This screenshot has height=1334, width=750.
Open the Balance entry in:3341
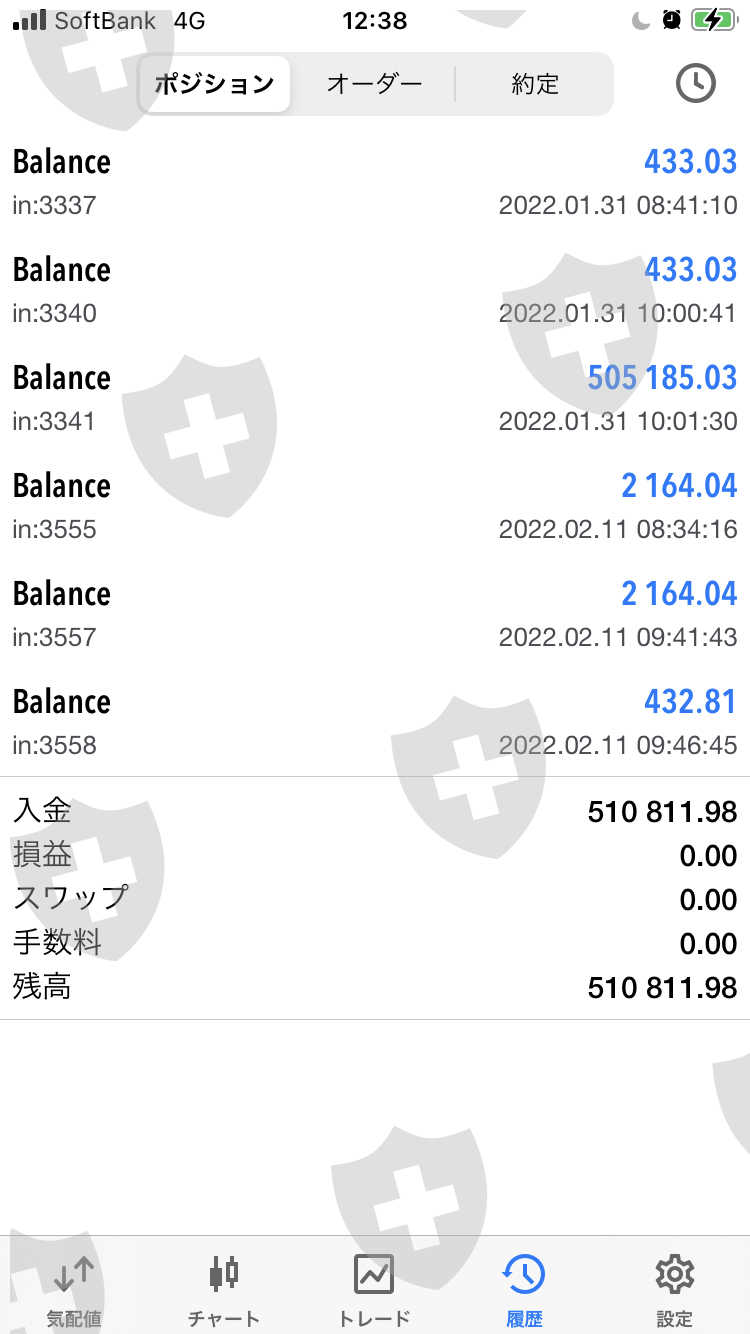(x=374, y=398)
